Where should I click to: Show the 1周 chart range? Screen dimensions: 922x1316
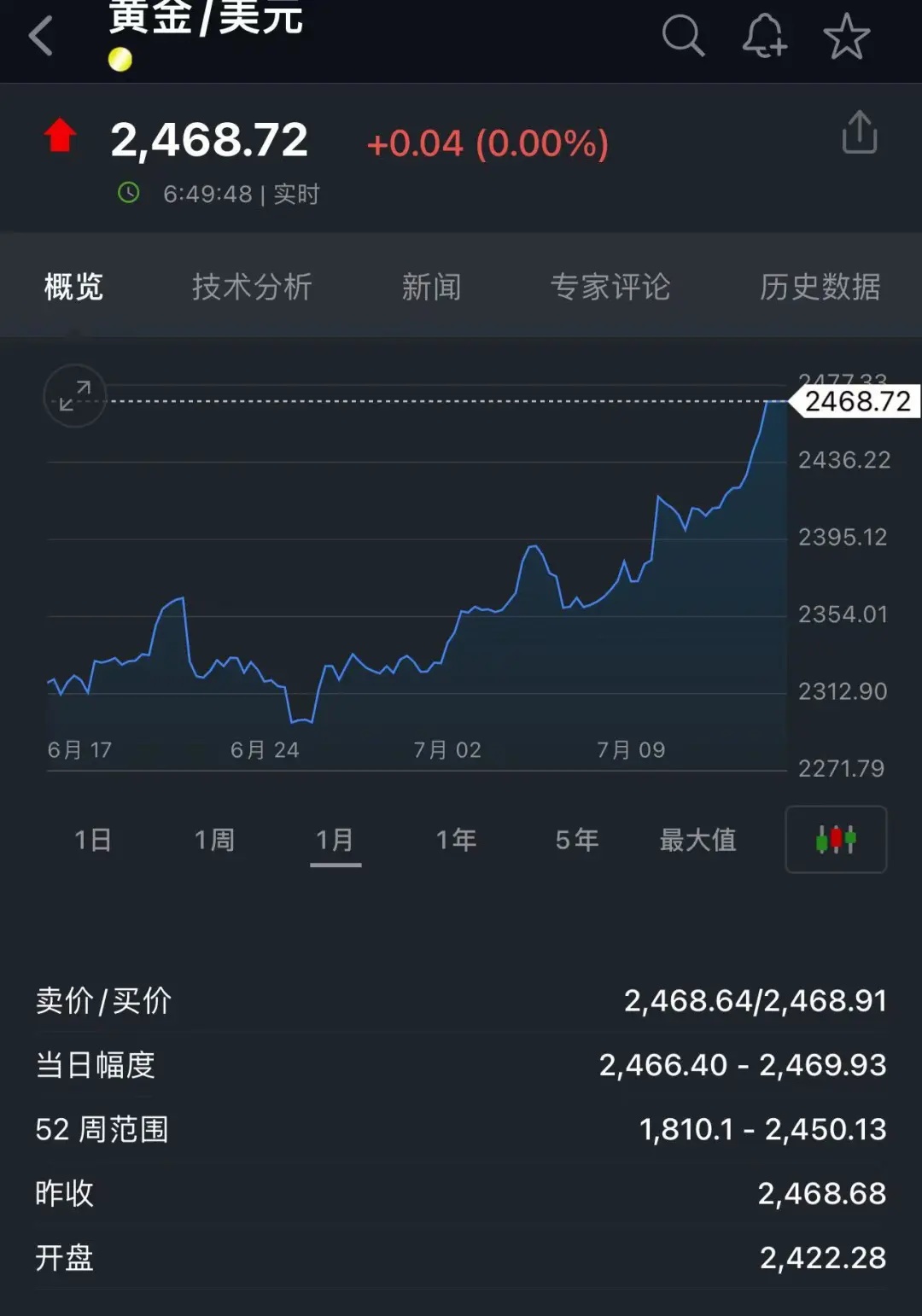(214, 840)
